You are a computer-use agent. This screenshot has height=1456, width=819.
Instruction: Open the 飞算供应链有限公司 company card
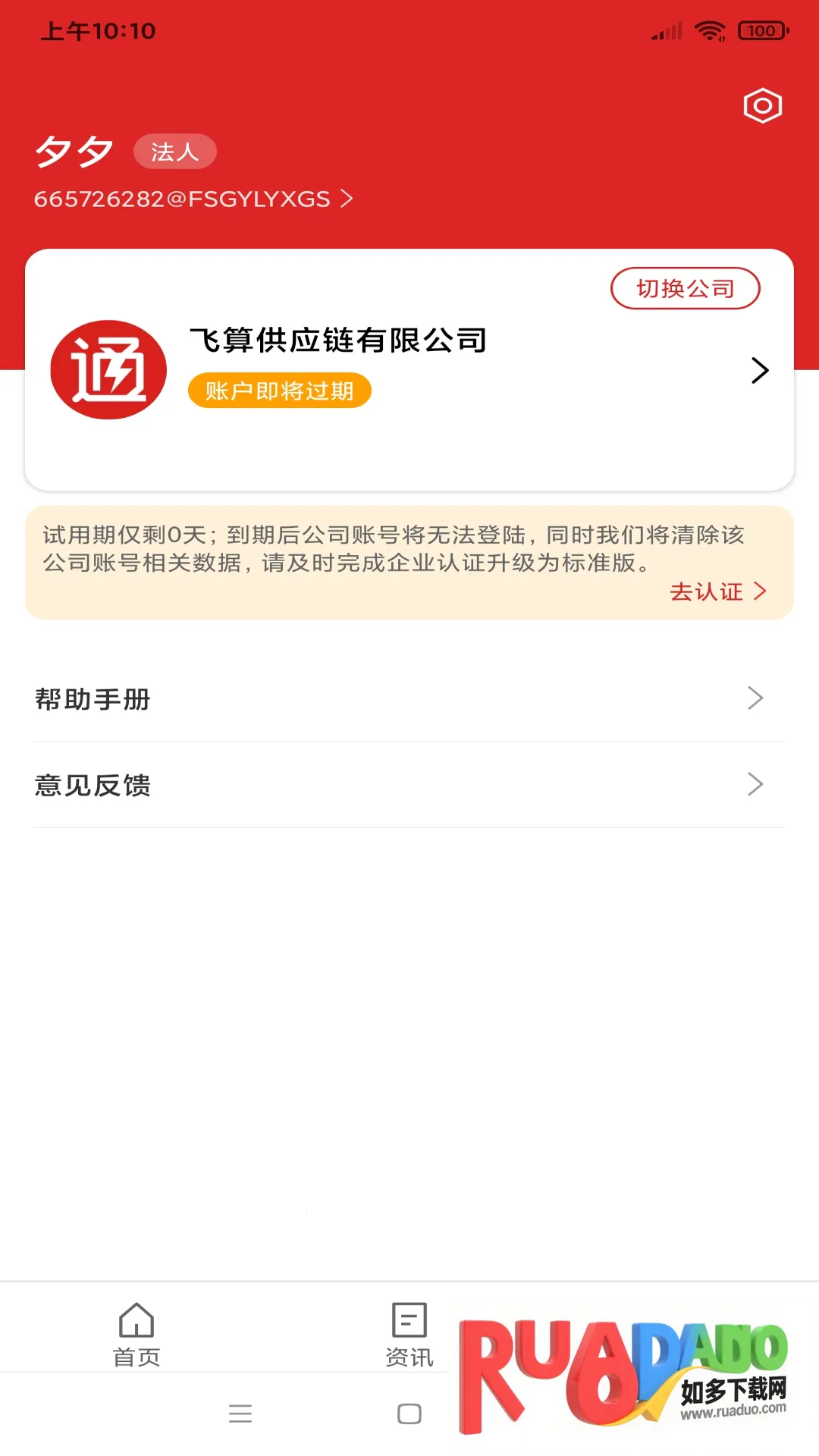(409, 370)
